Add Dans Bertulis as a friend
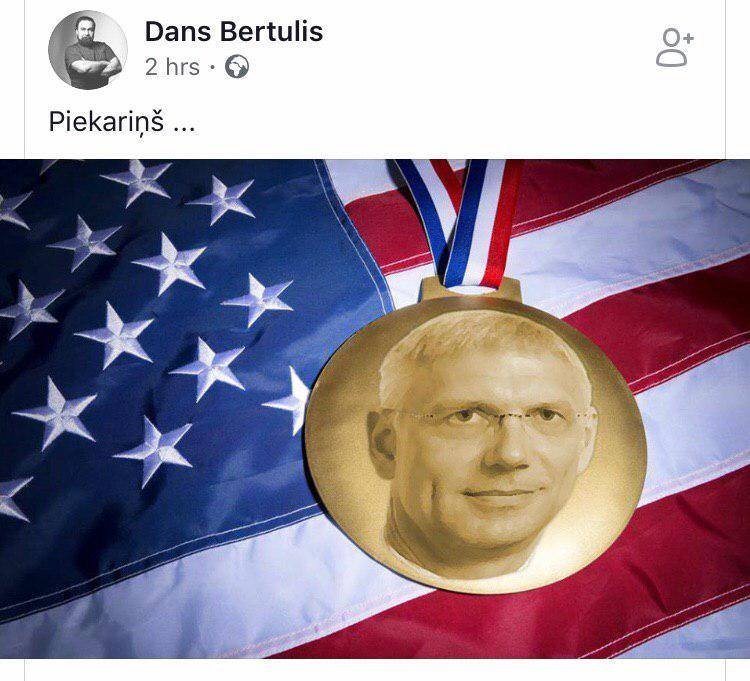Viewport: 750px width, 681px height. tap(675, 47)
